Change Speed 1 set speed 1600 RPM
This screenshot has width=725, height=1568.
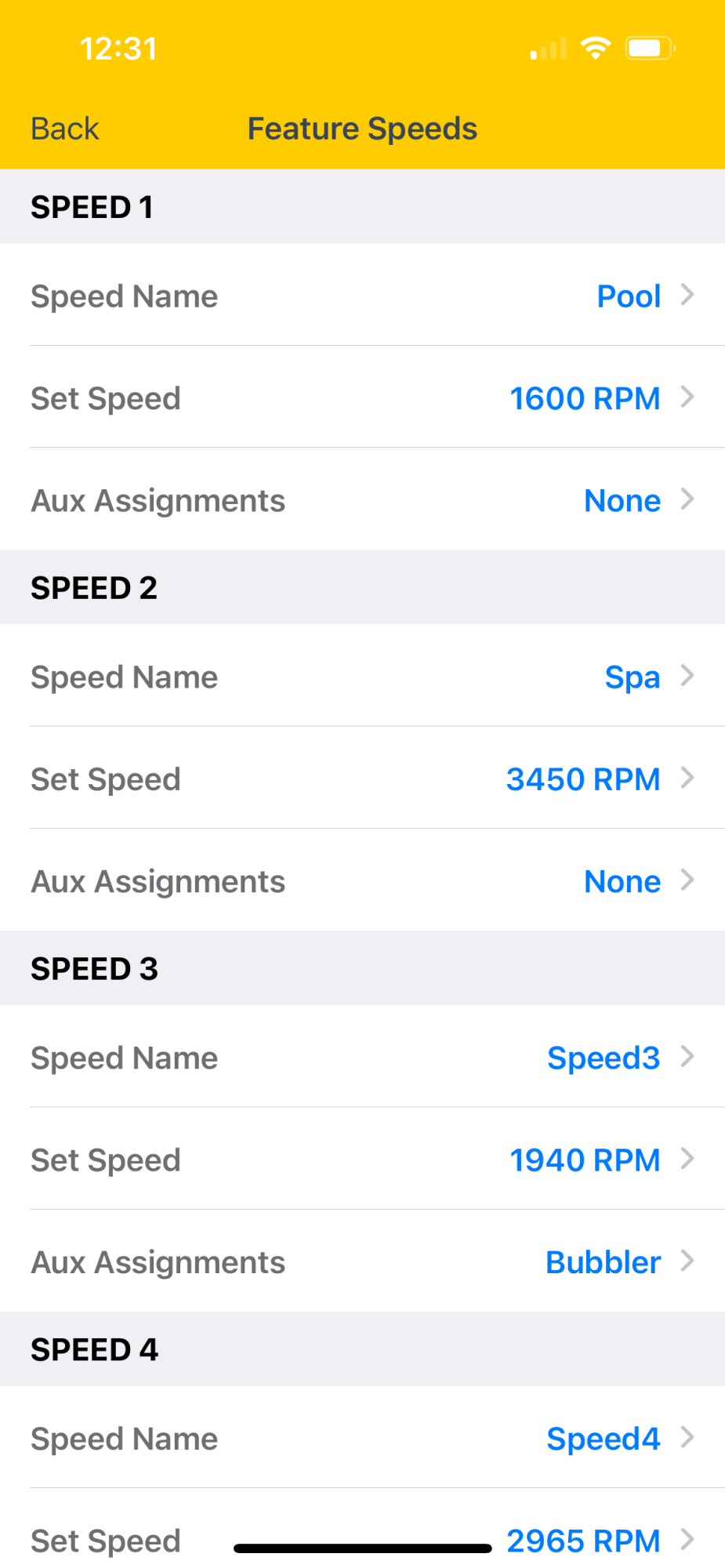point(362,397)
